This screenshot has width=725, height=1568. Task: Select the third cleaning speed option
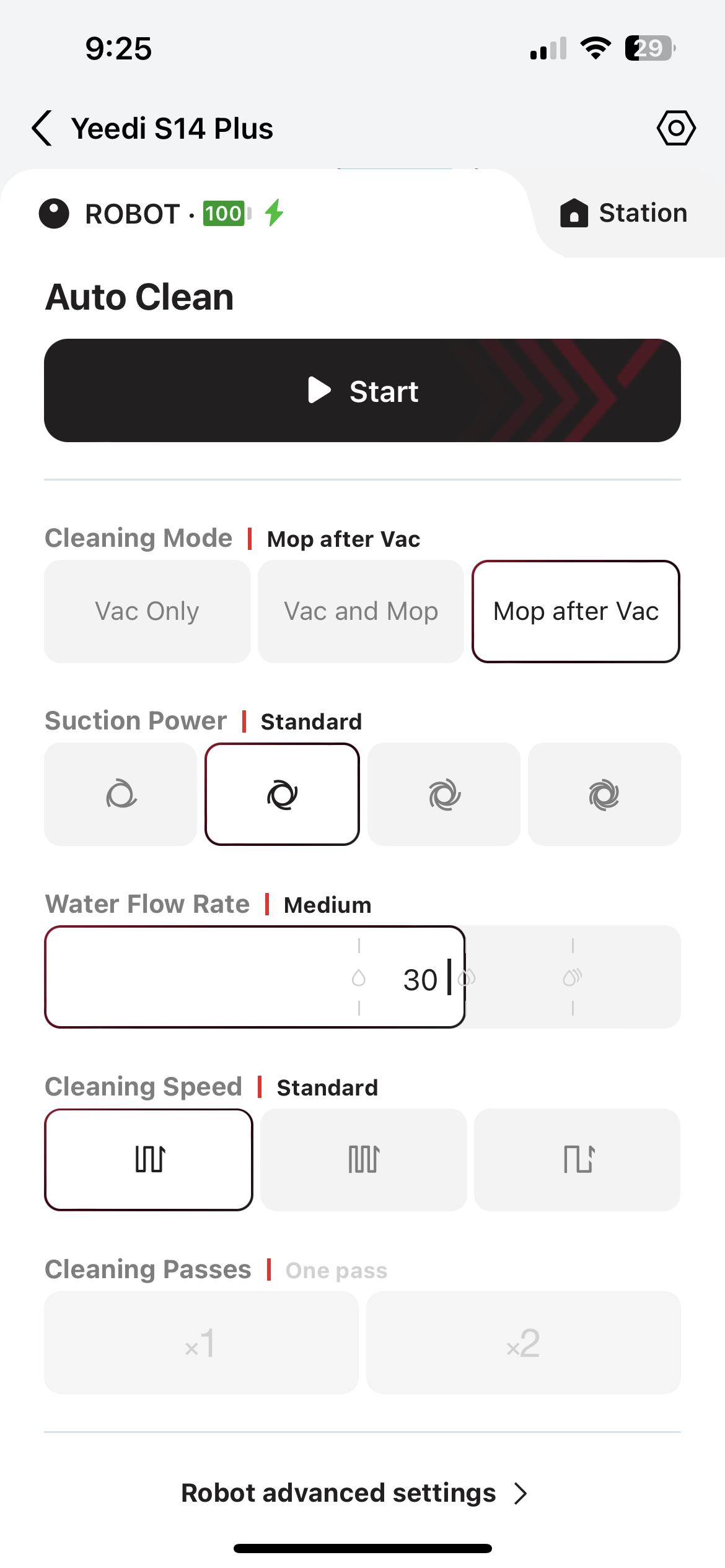point(578,1159)
